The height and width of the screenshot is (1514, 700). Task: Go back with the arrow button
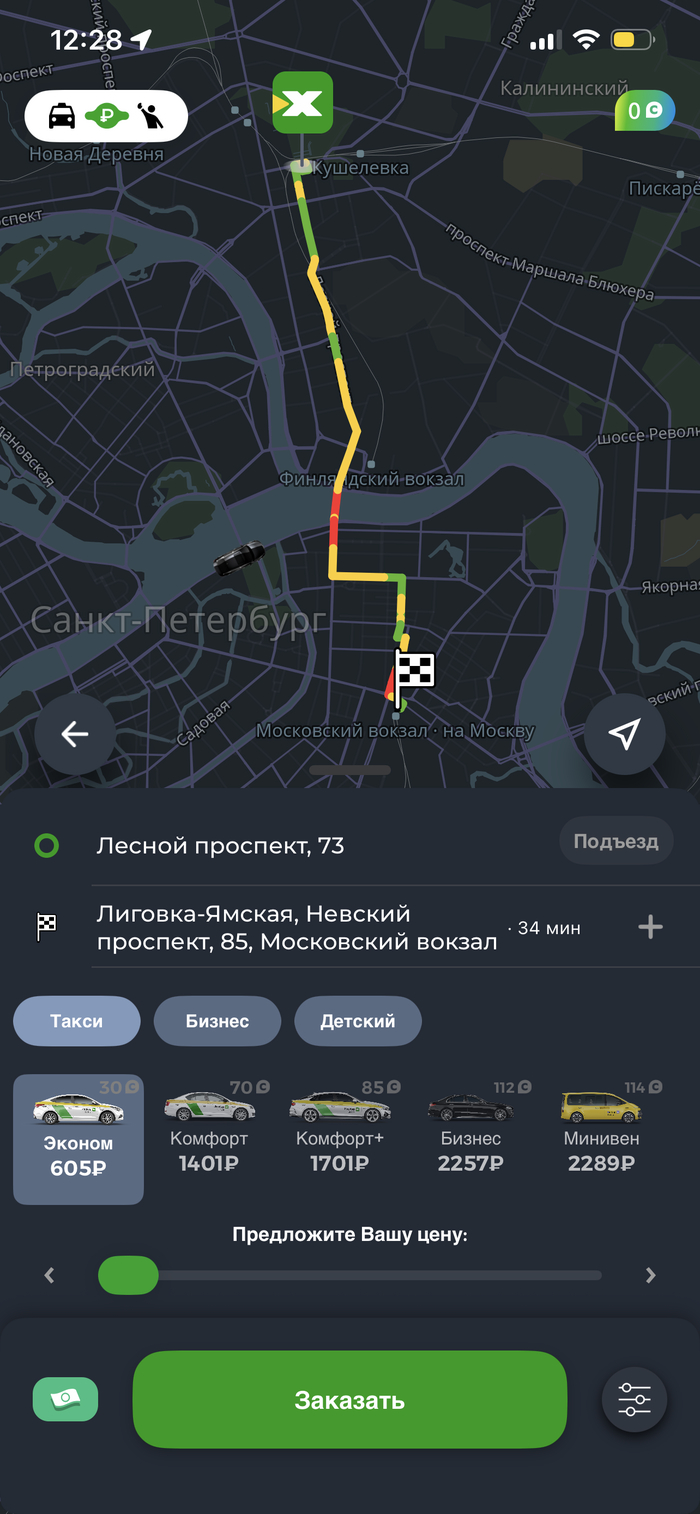click(x=75, y=734)
